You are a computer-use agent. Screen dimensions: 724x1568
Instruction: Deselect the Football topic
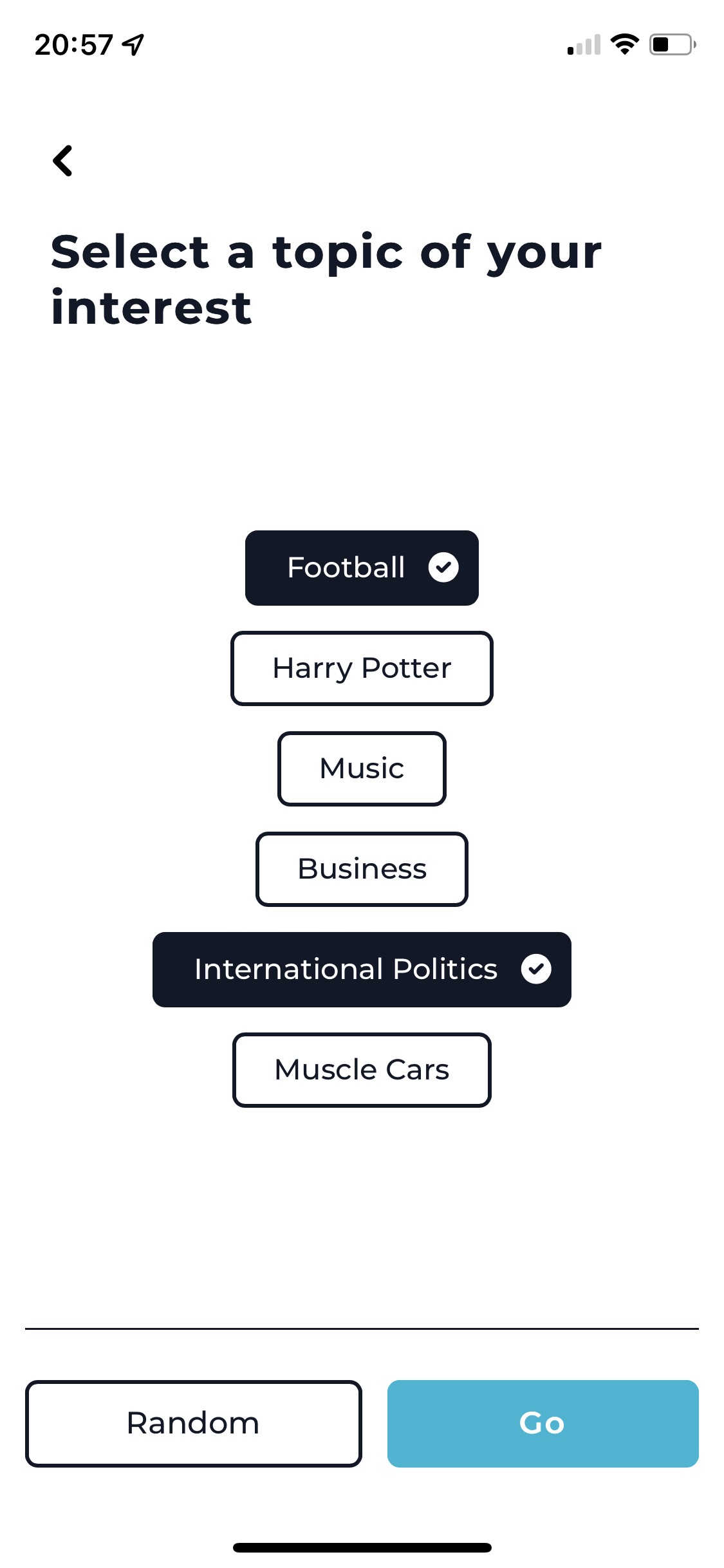coord(362,568)
